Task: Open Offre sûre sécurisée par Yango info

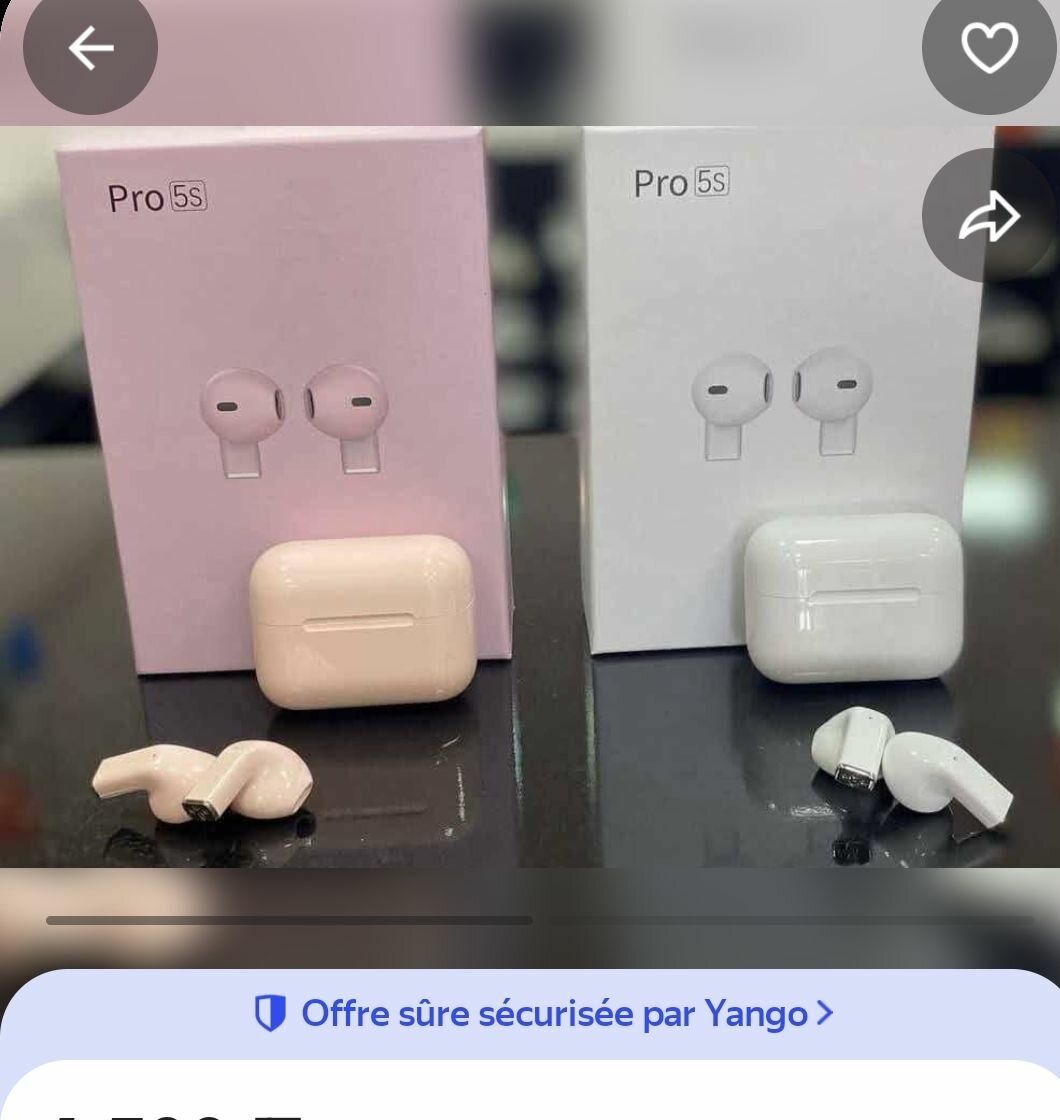Action: (x=545, y=1013)
